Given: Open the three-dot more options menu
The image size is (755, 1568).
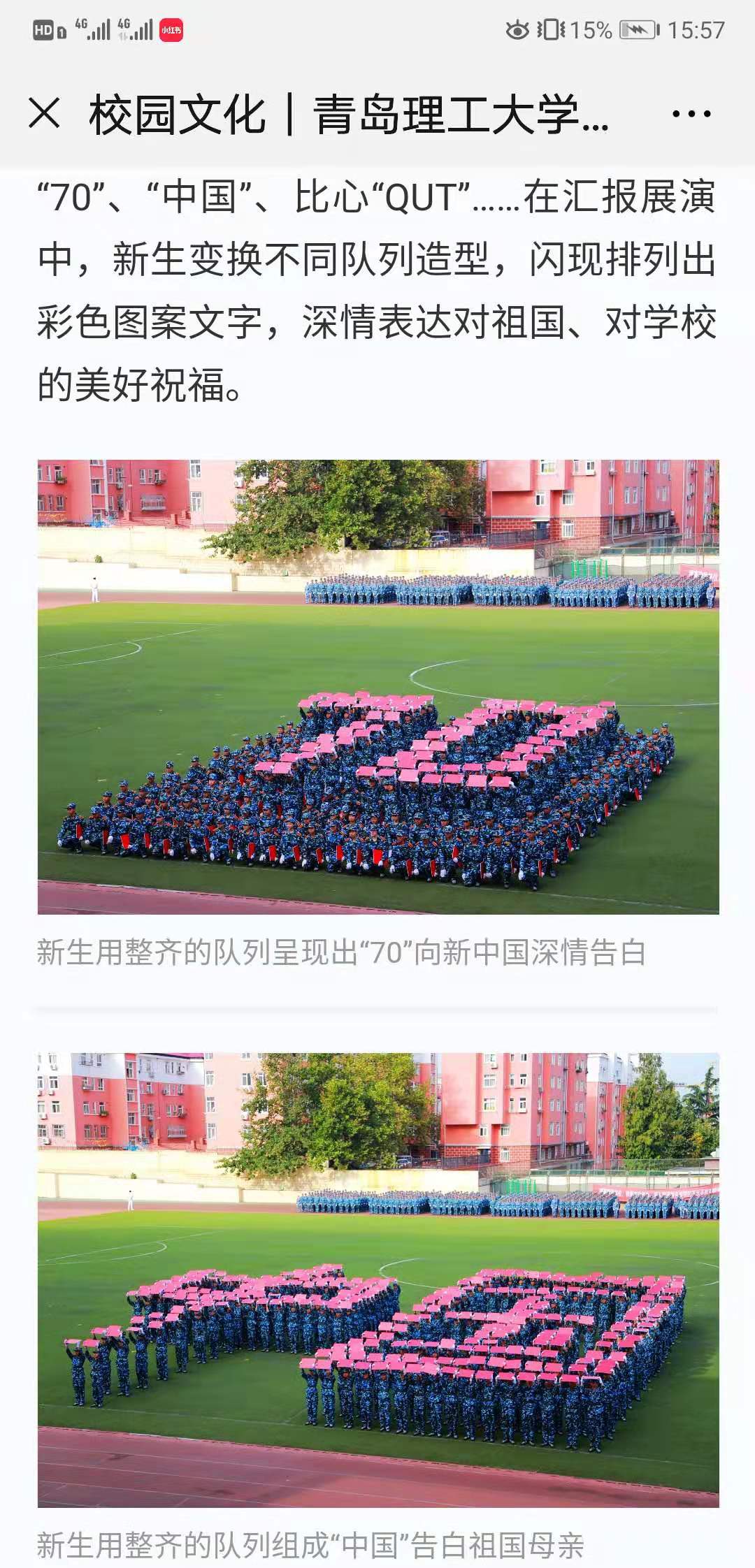Looking at the screenshot, I should tap(691, 114).
